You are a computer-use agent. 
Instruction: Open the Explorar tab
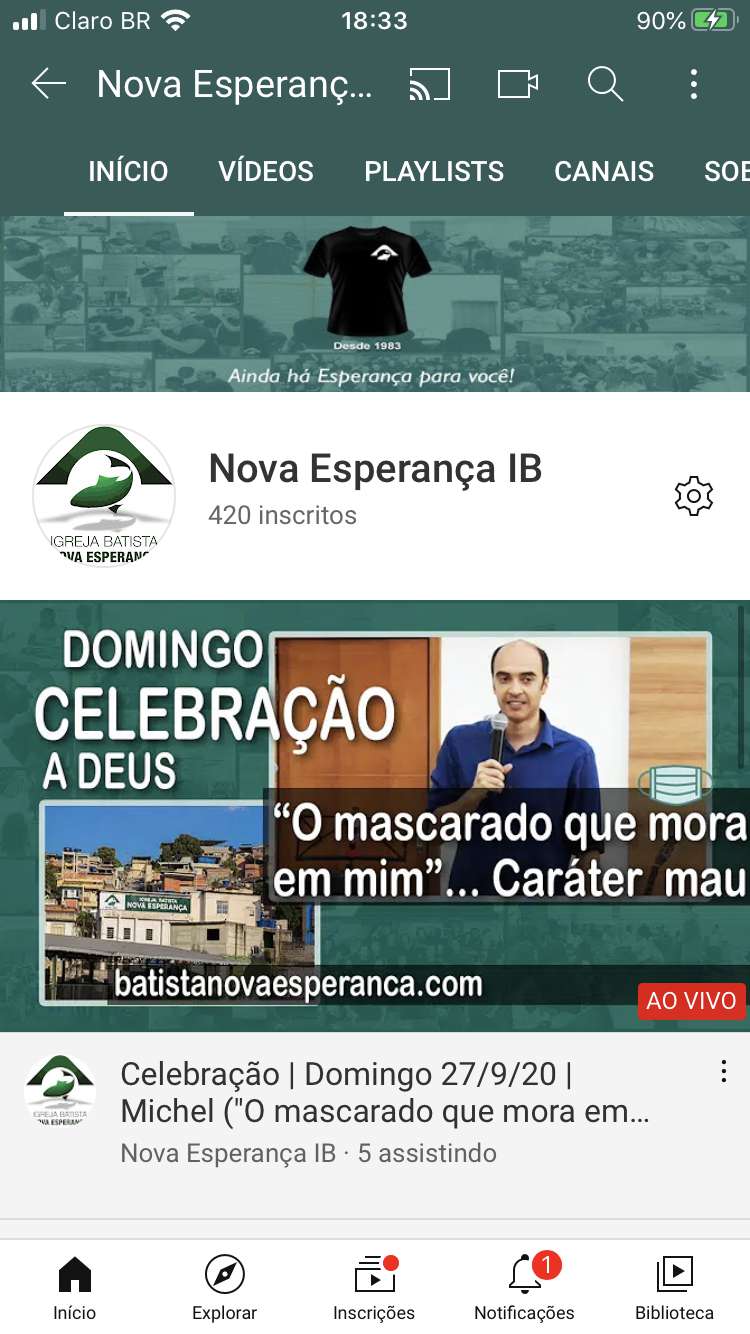tap(225, 1288)
